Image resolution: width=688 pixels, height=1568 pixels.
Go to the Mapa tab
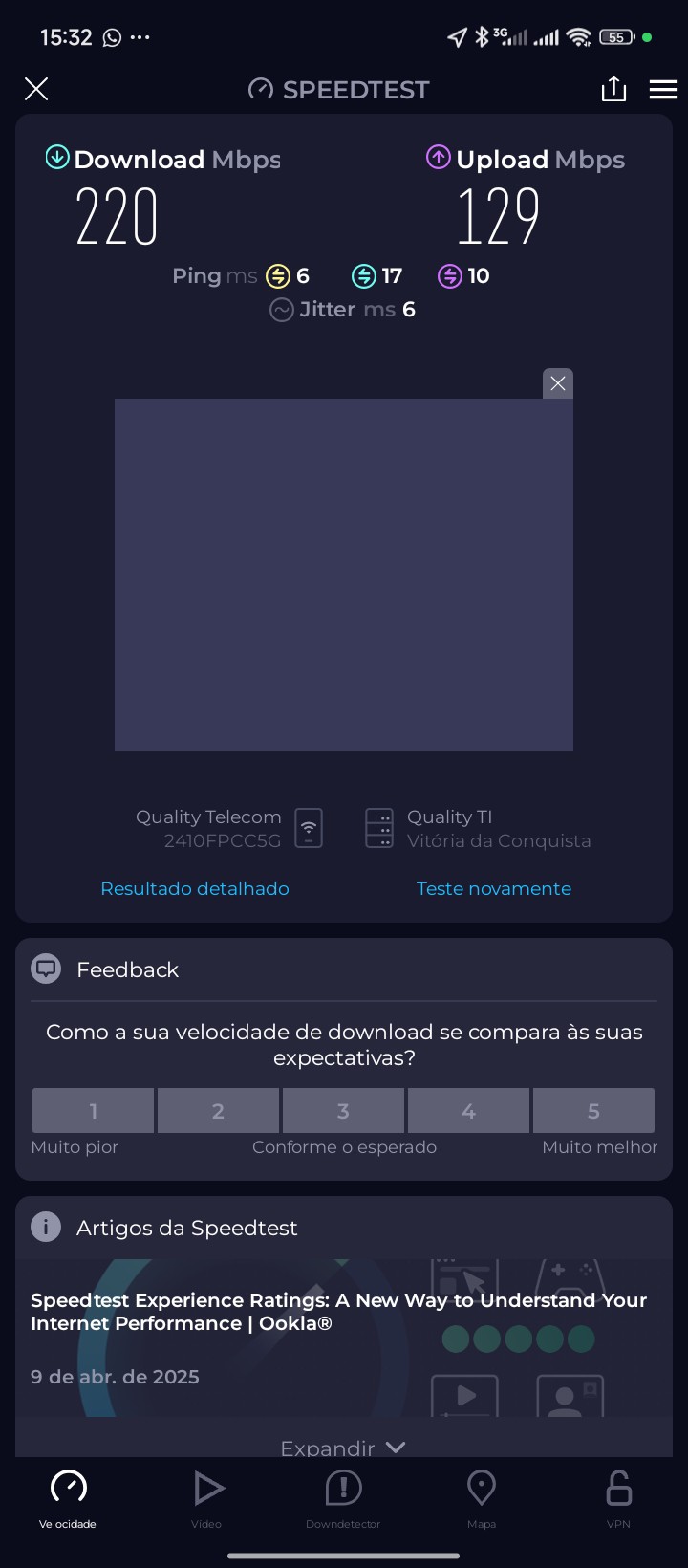(x=481, y=1498)
